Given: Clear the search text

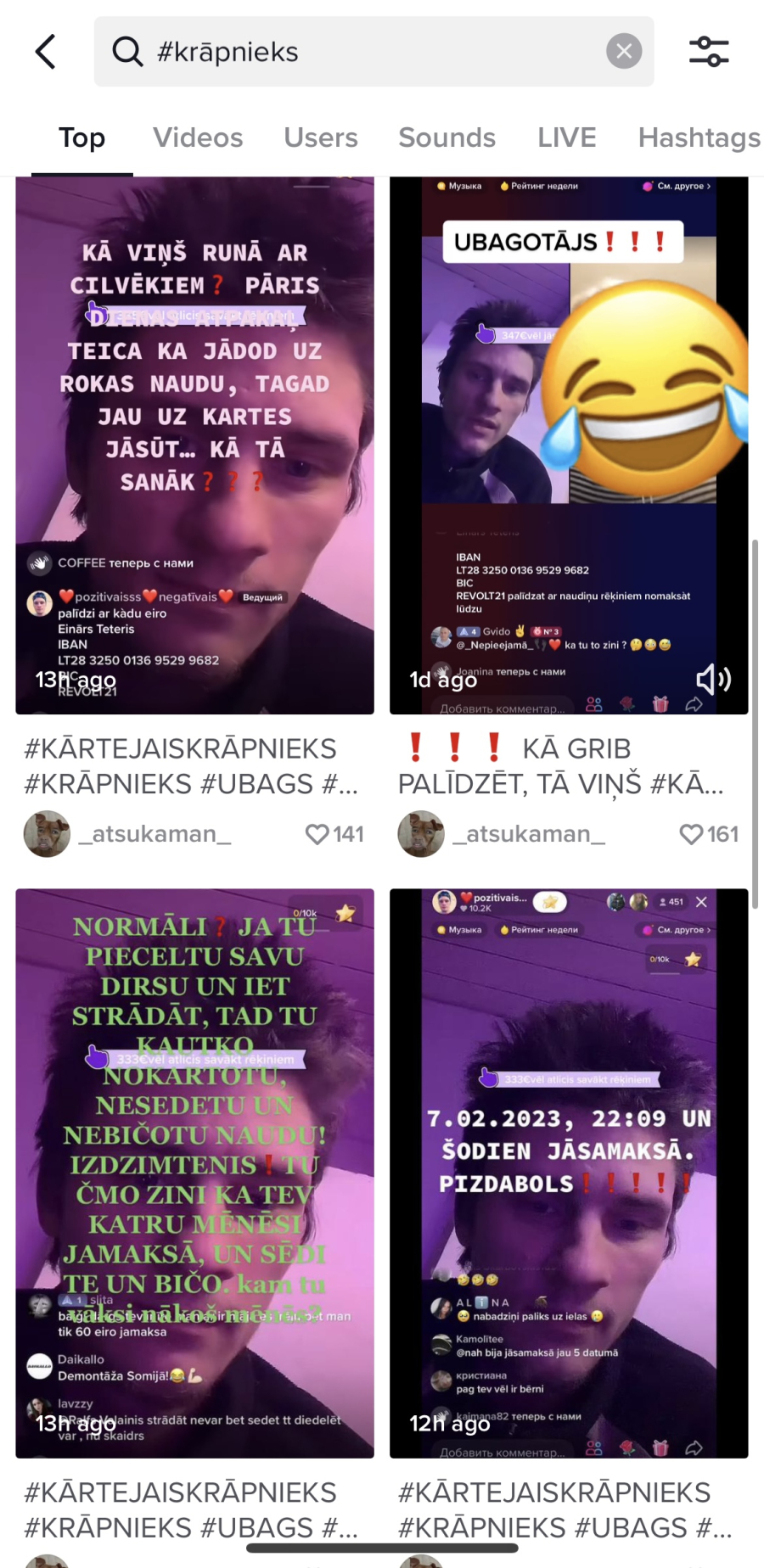Looking at the screenshot, I should point(624,52).
